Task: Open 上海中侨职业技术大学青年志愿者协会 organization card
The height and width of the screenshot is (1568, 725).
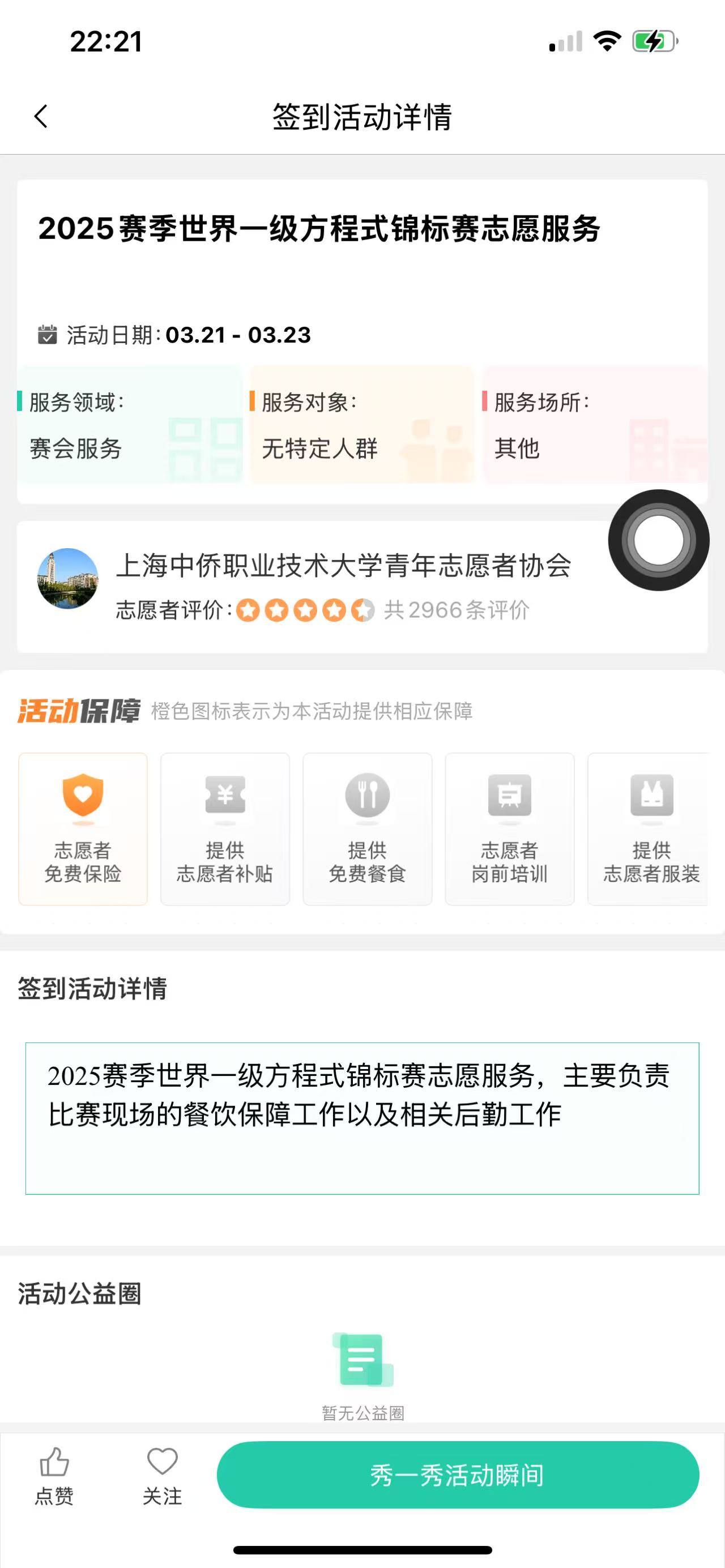Action: [362, 587]
